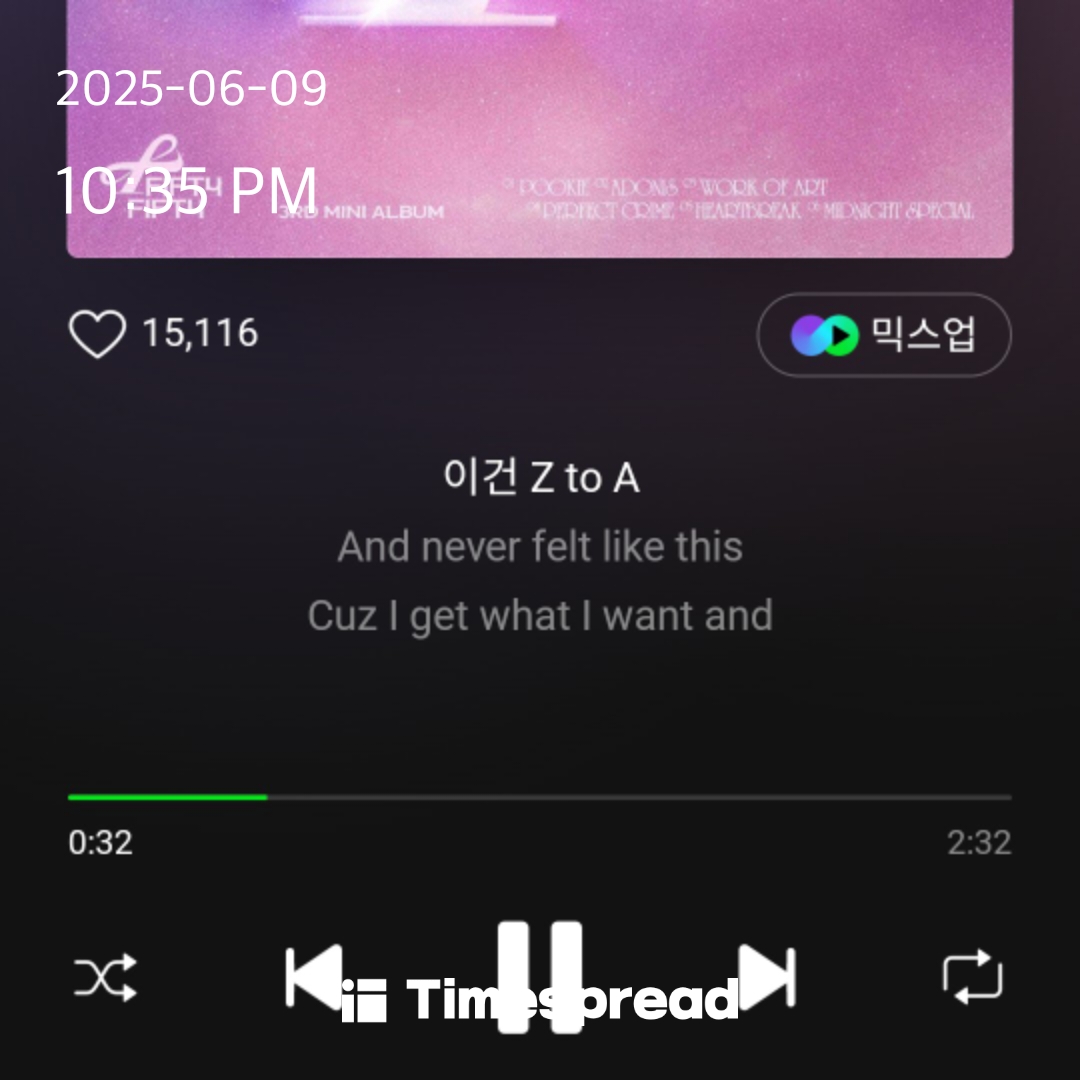Open the full lyrics view
Screen dimensions: 1080x1080
coord(540,547)
